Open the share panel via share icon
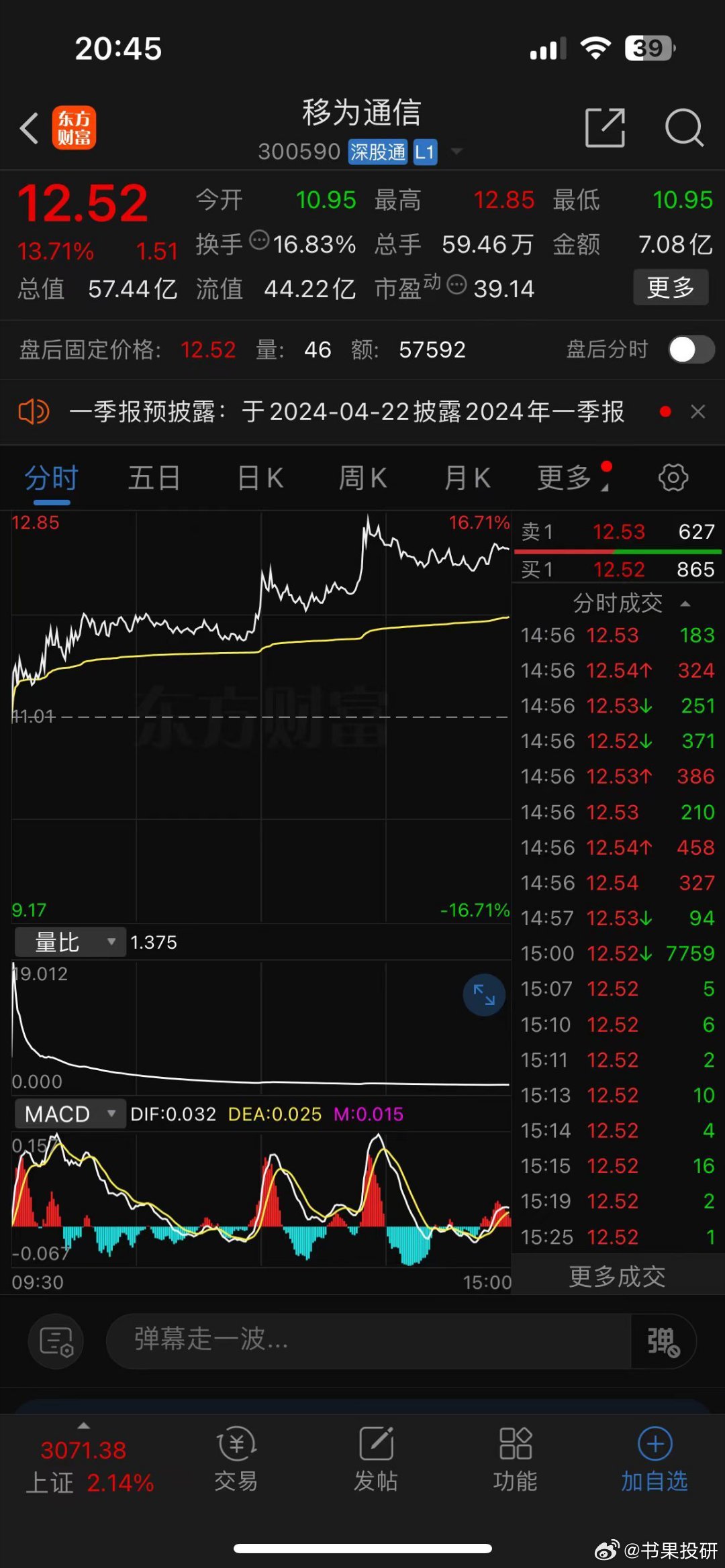Screen dimensions: 725x1568 (605, 128)
